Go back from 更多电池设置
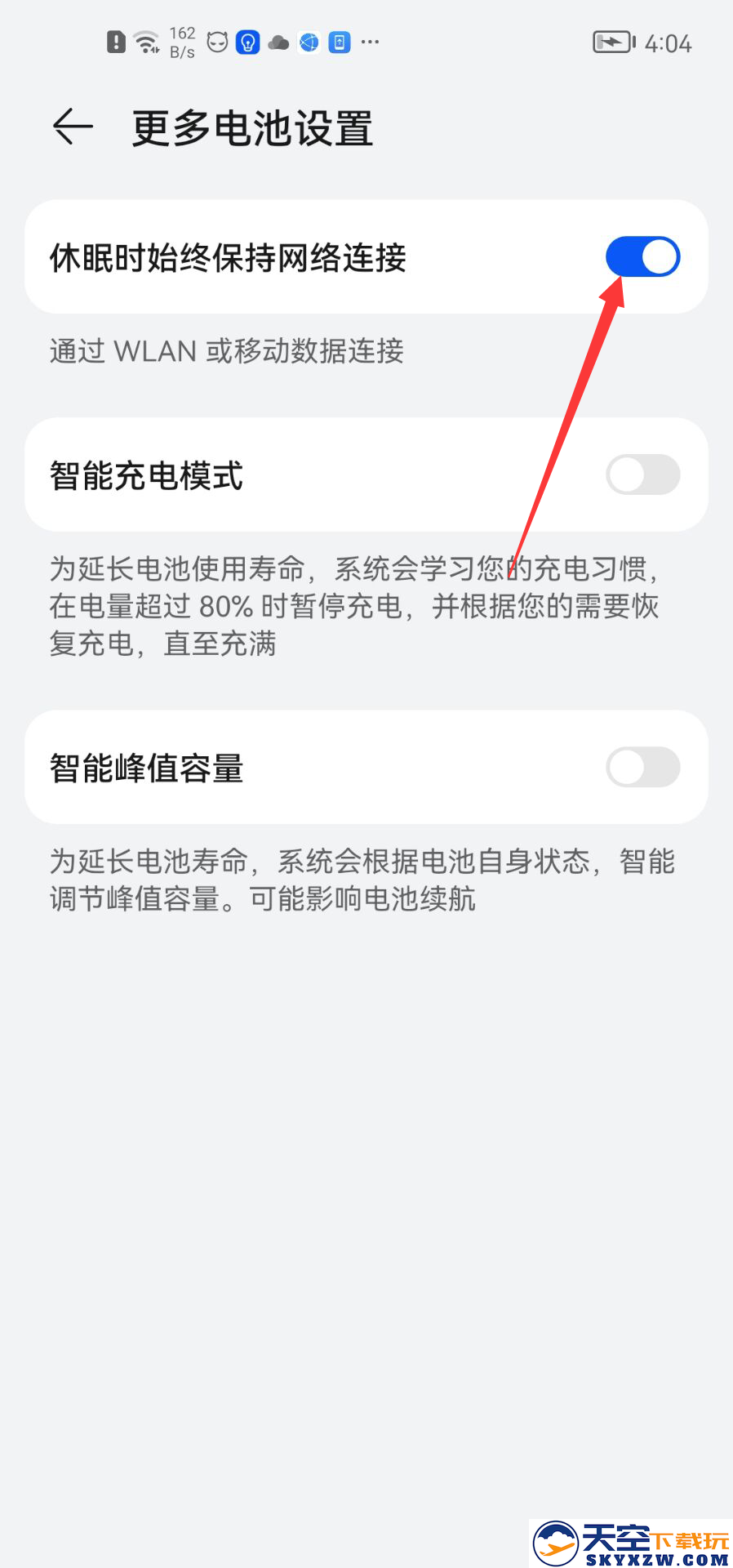733x1568 pixels. click(x=73, y=127)
